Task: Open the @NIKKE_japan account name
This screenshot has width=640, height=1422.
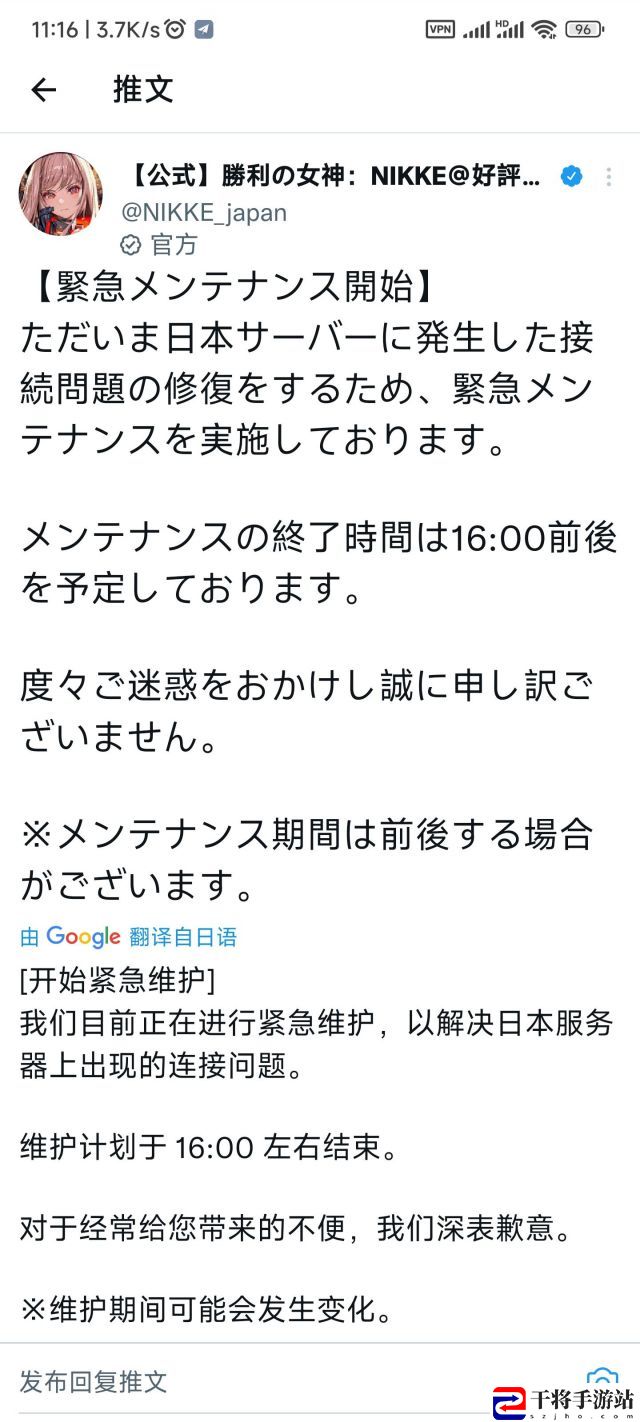Action: tap(203, 212)
